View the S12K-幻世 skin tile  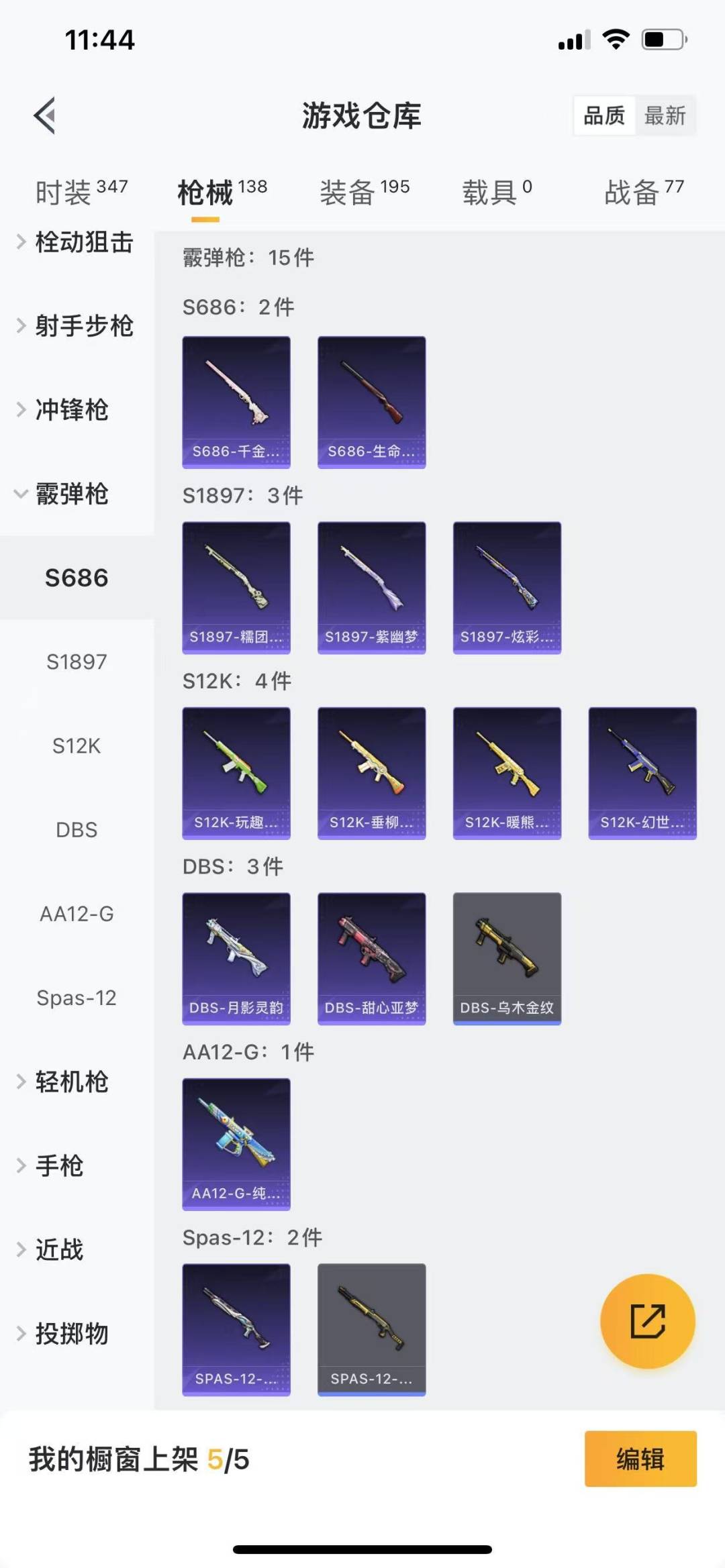point(642,772)
